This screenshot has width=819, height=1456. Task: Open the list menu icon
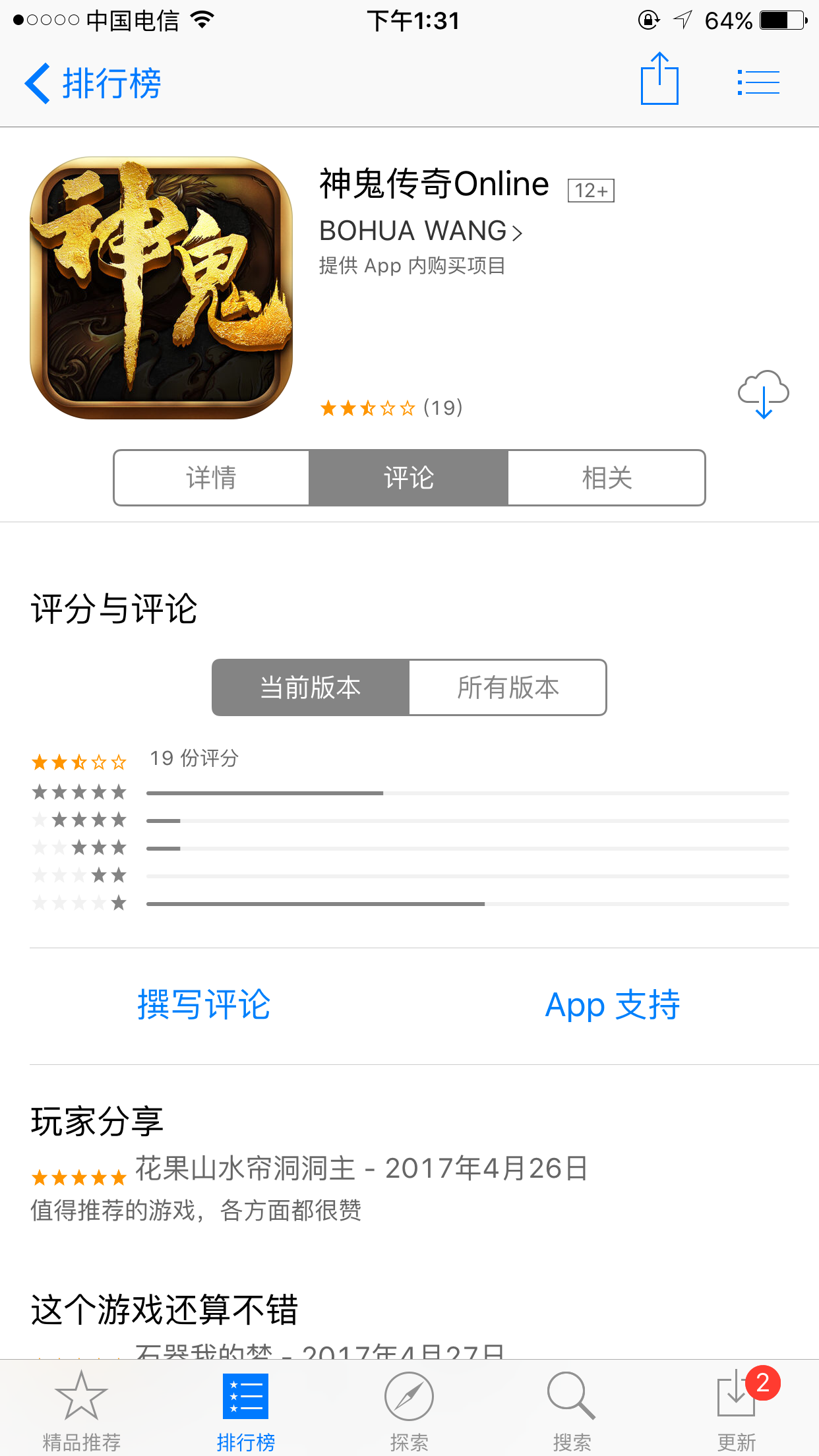click(758, 83)
